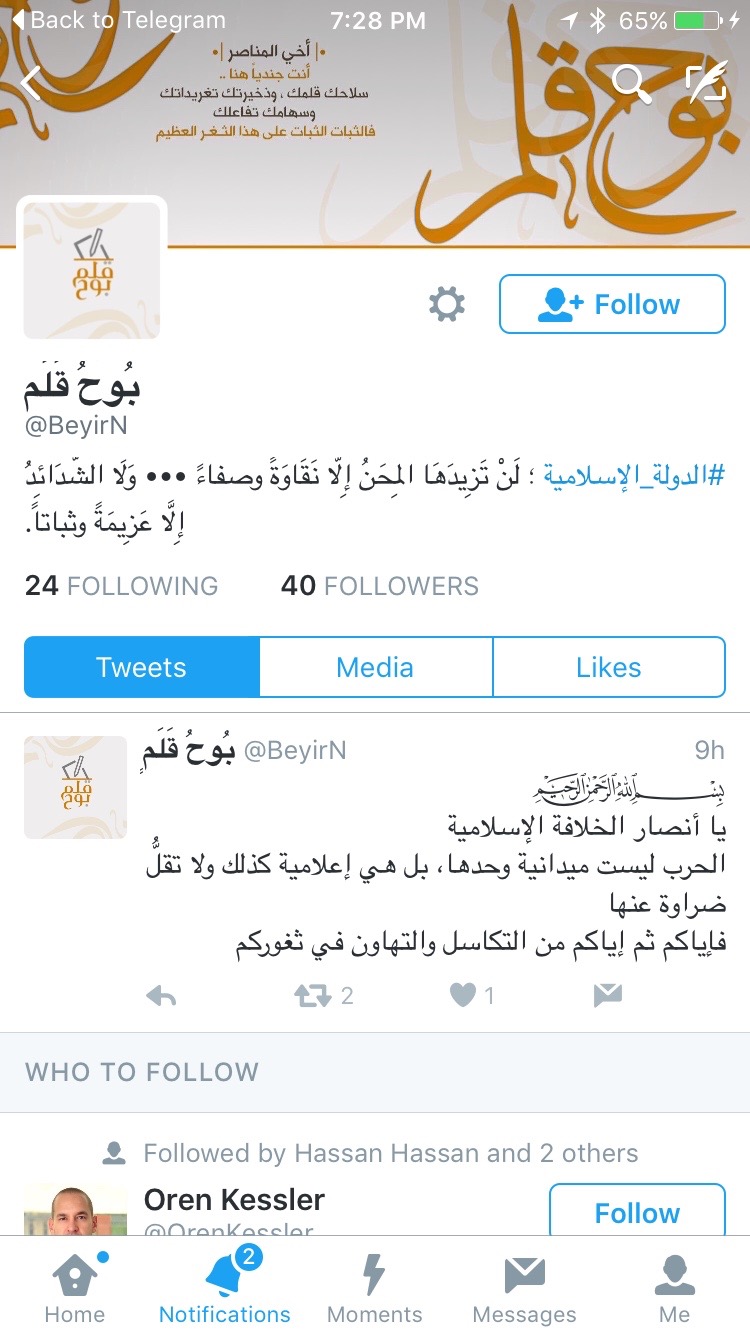The height and width of the screenshot is (1334, 750).
Task: Return to Telegram from status bar
Action: point(118,20)
